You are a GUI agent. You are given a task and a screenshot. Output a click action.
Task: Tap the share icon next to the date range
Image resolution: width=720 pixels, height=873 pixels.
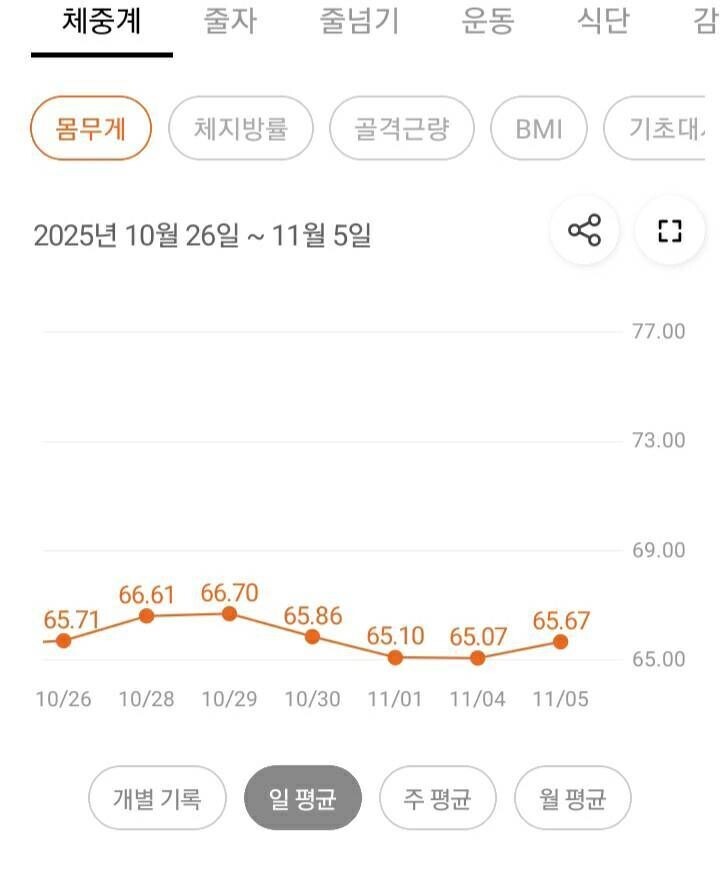click(x=584, y=230)
